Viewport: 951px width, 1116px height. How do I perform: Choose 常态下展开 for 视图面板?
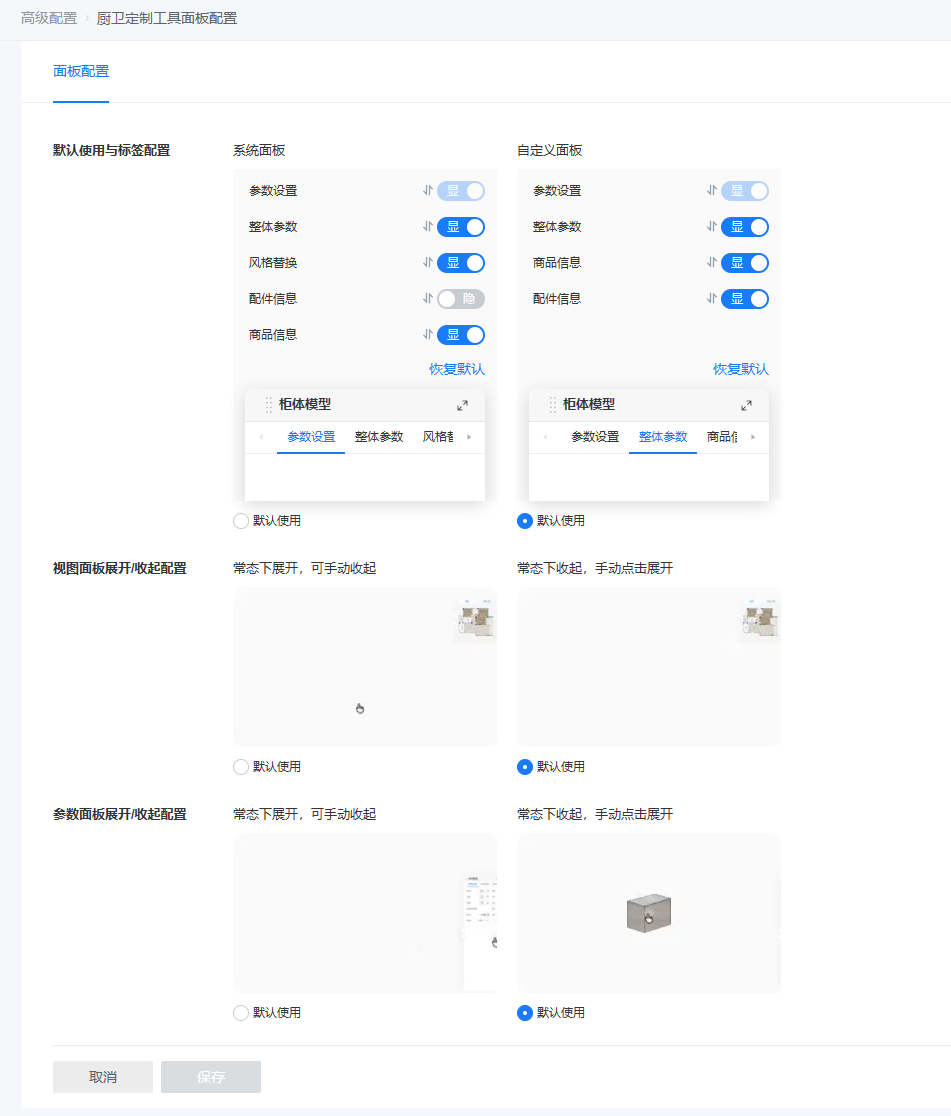click(240, 767)
